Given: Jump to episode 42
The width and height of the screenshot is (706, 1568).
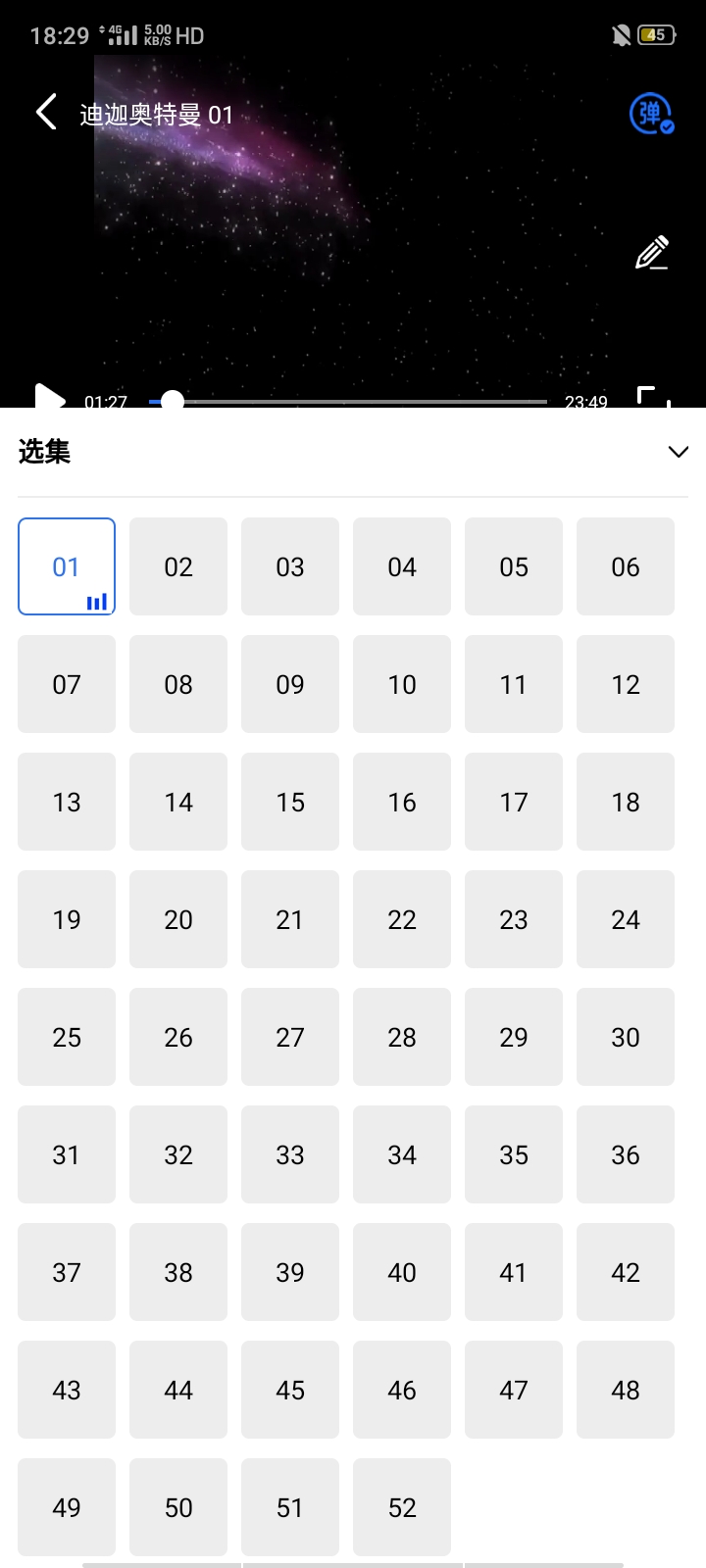Looking at the screenshot, I should click(x=626, y=1272).
